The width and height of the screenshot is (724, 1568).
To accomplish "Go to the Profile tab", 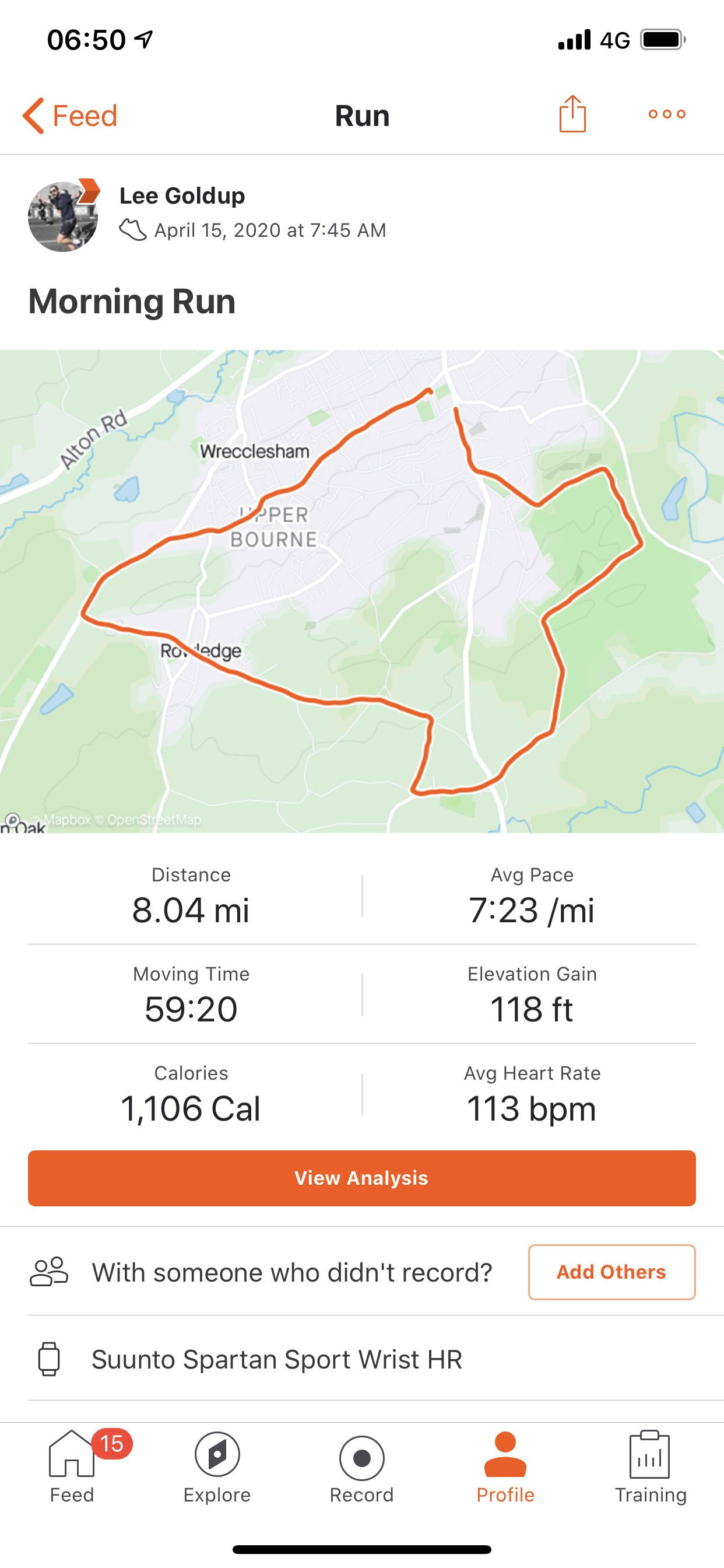I will click(x=505, y=1467).
